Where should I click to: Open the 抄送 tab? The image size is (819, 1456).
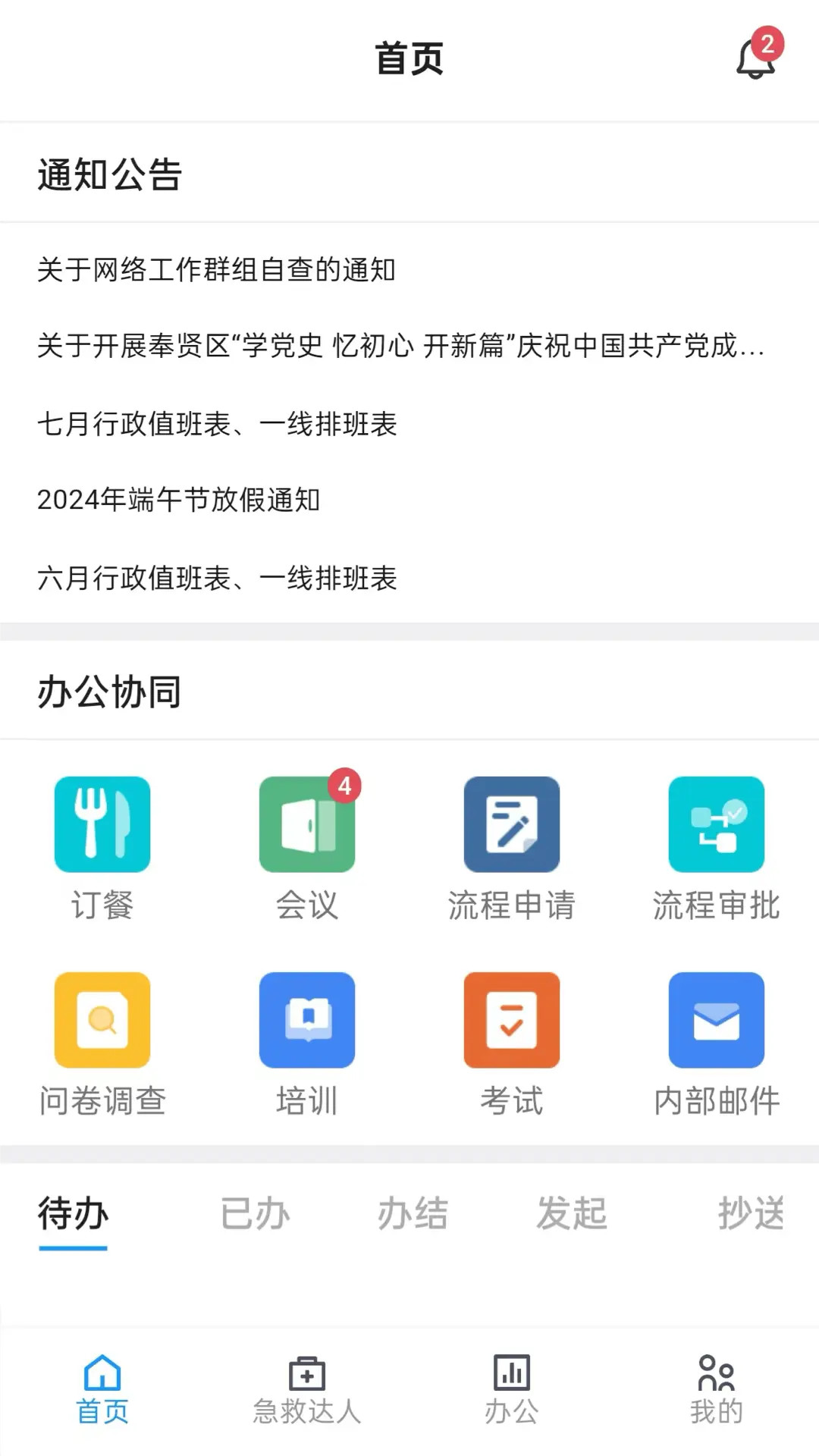(749, 1213)
